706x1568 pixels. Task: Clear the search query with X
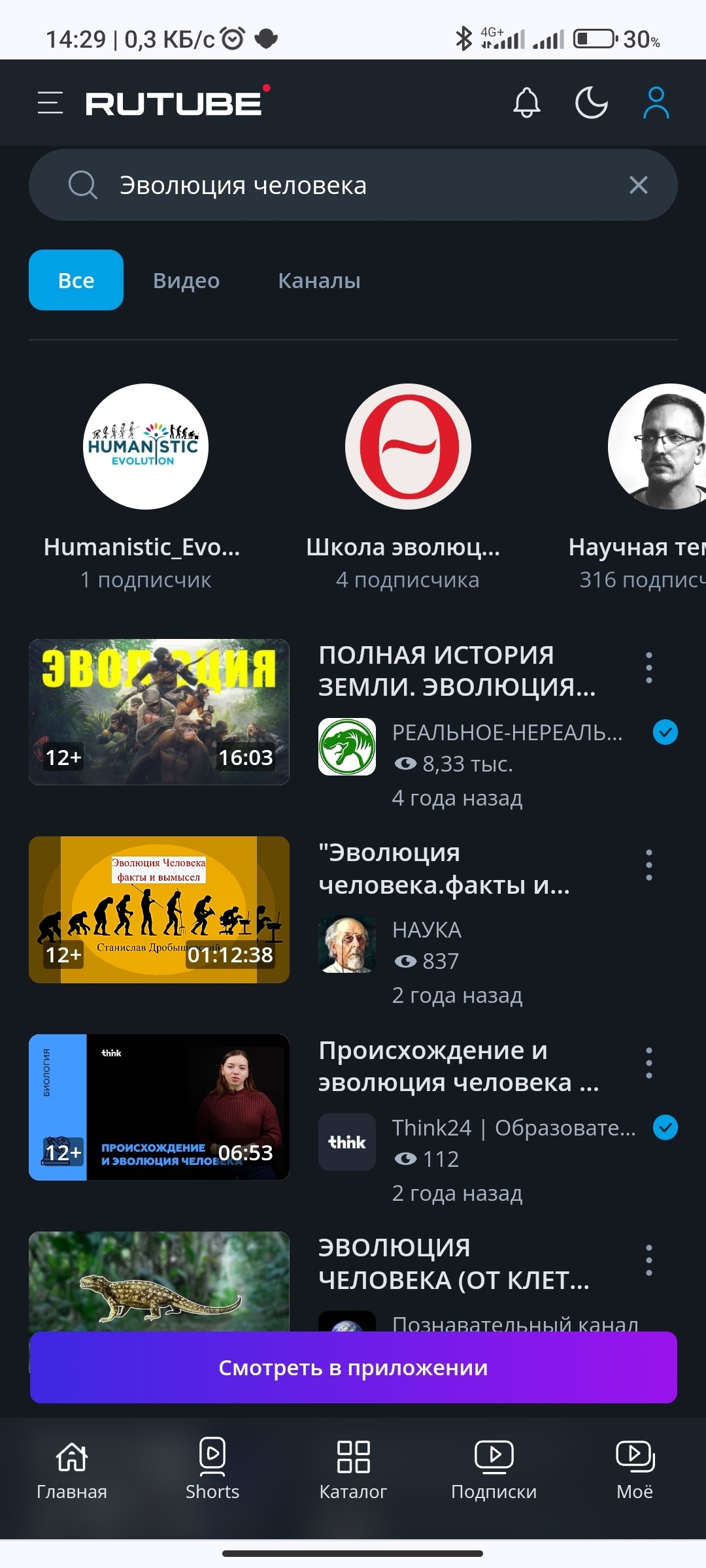coord(639,185)
